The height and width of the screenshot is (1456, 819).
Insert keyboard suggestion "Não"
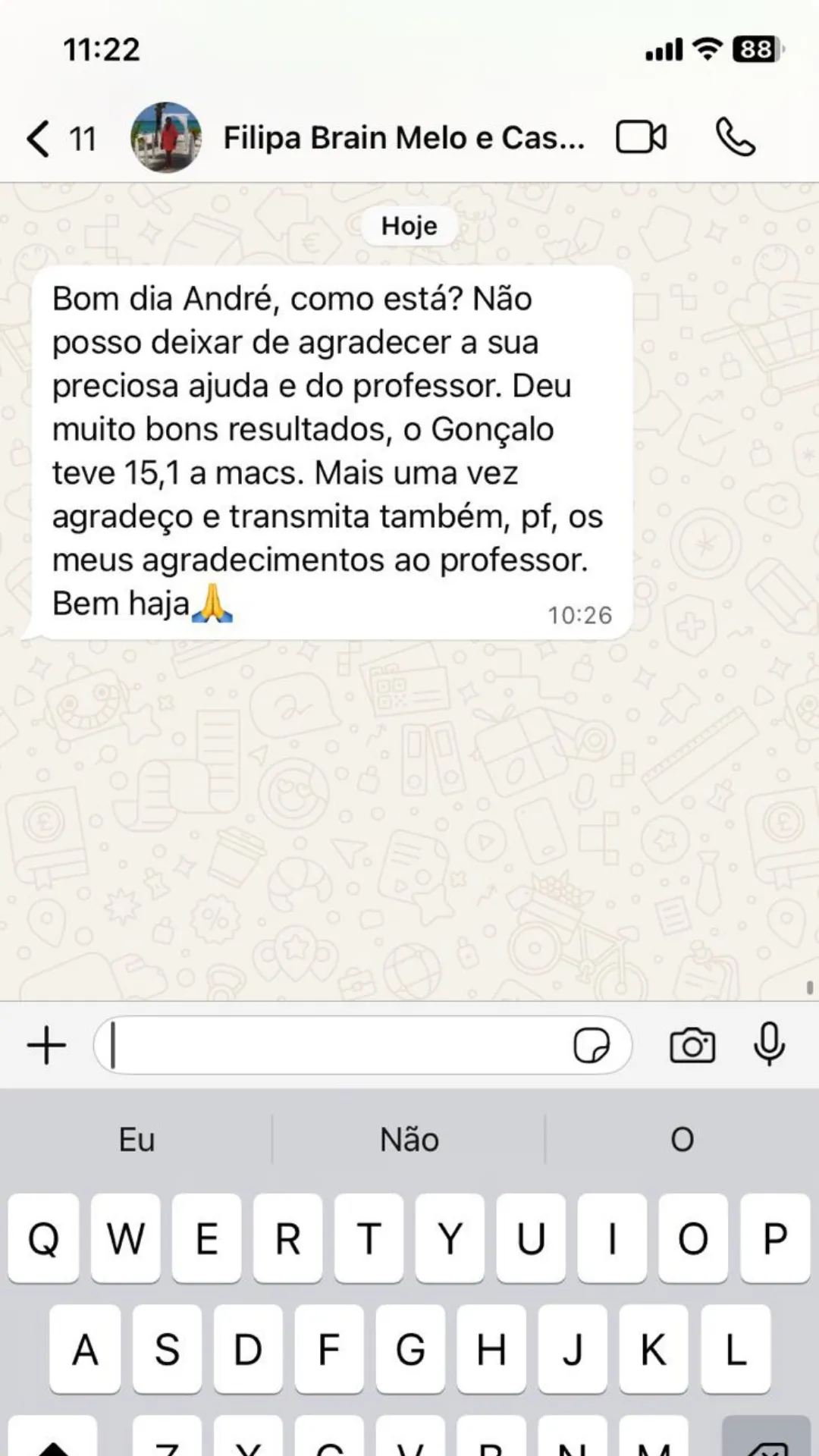pyautogui.click(x=409, y=1140)
